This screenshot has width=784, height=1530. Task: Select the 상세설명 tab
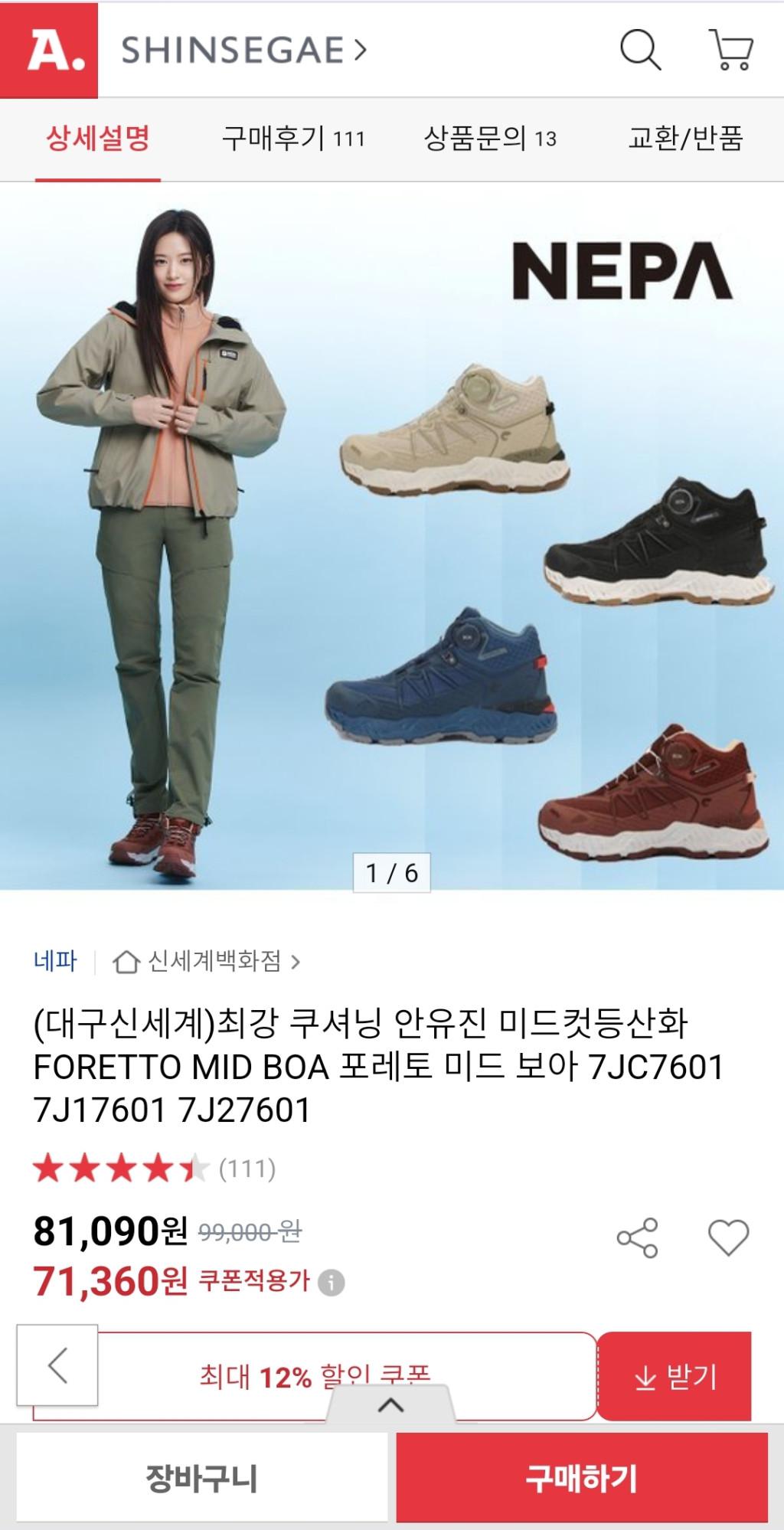(x=97, y=139)
